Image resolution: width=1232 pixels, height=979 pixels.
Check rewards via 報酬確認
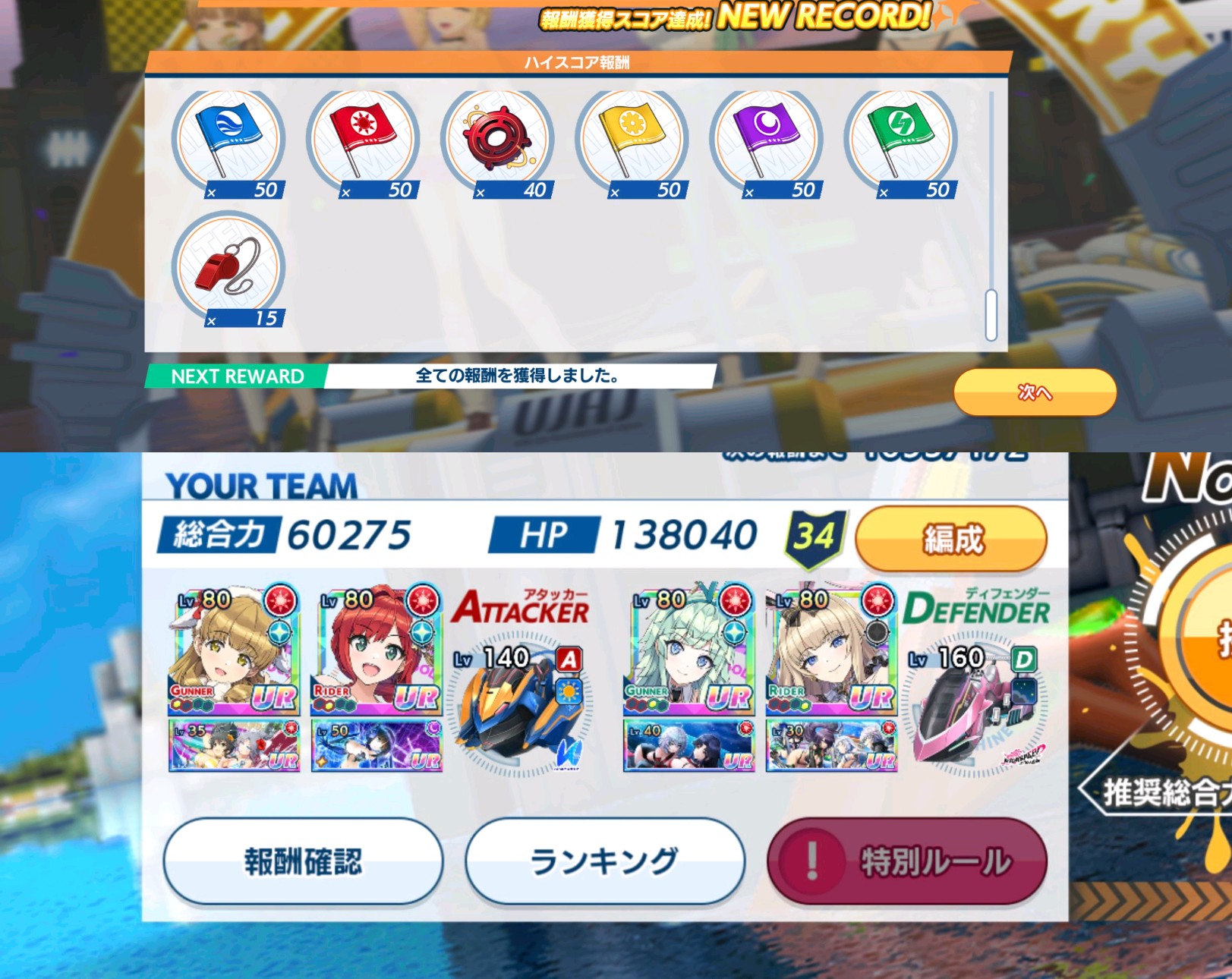click(303, 861)
